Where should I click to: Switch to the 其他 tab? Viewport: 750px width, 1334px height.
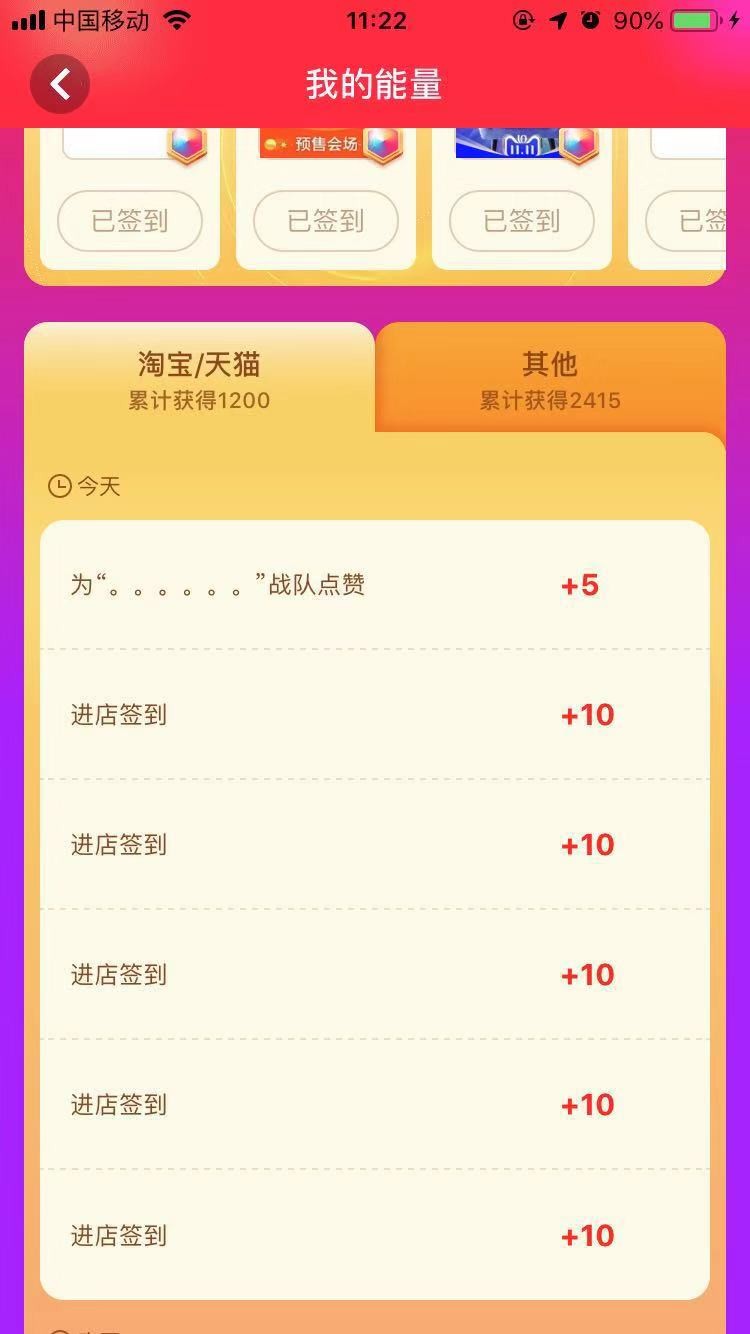550,379
